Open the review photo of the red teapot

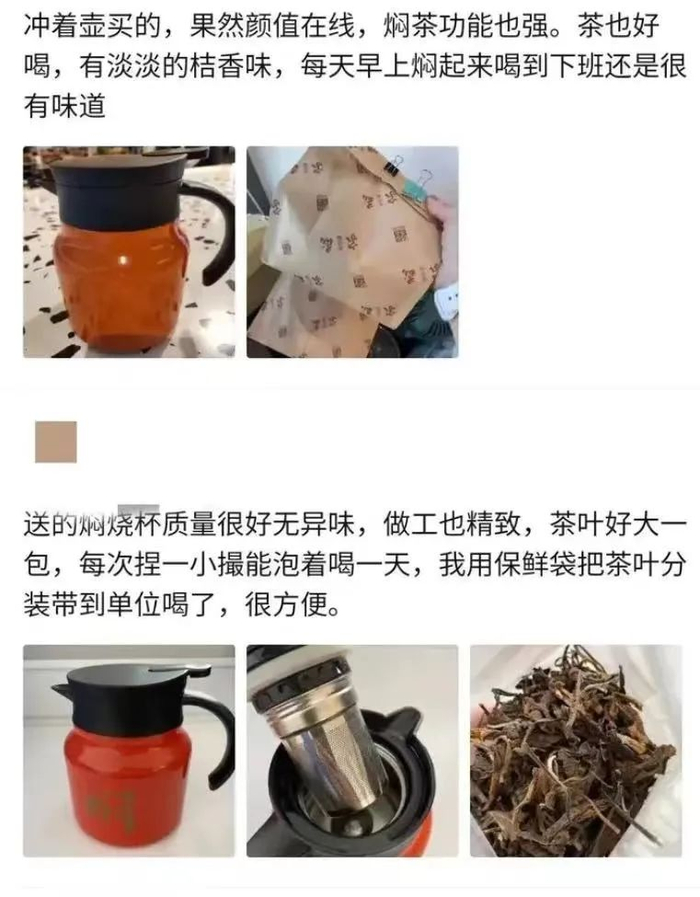(x=129, y=751)
